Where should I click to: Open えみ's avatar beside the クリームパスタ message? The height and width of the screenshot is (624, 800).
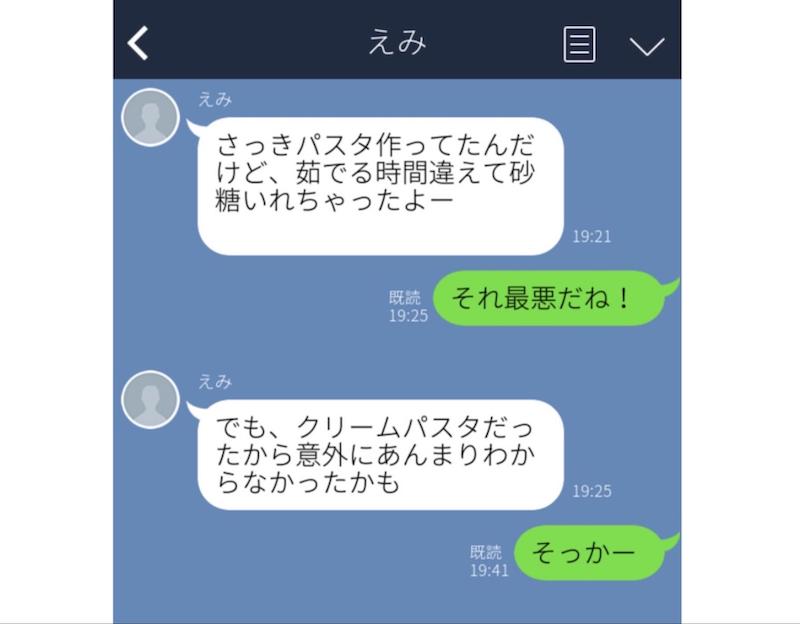coord(150,400)
